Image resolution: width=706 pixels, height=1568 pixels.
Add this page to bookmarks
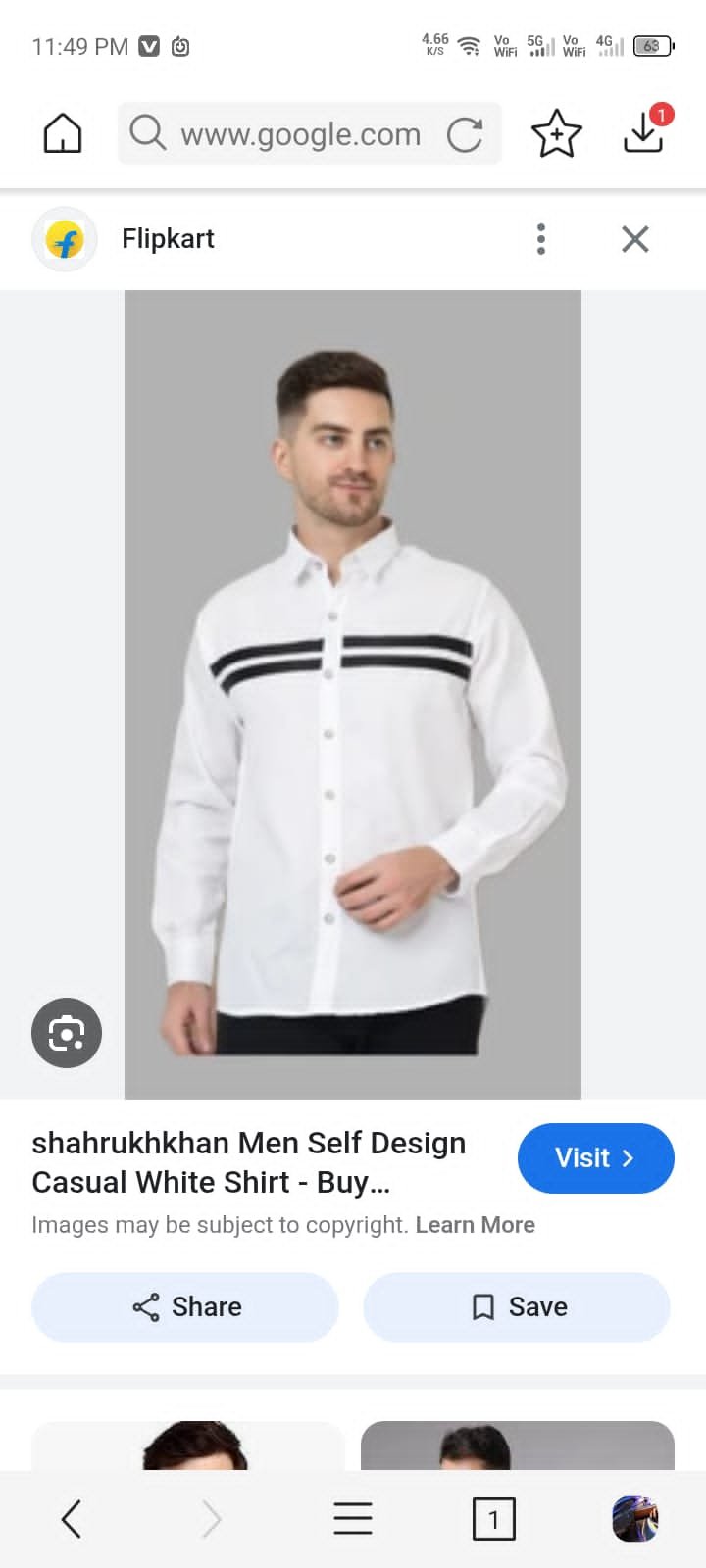point(556,133)
